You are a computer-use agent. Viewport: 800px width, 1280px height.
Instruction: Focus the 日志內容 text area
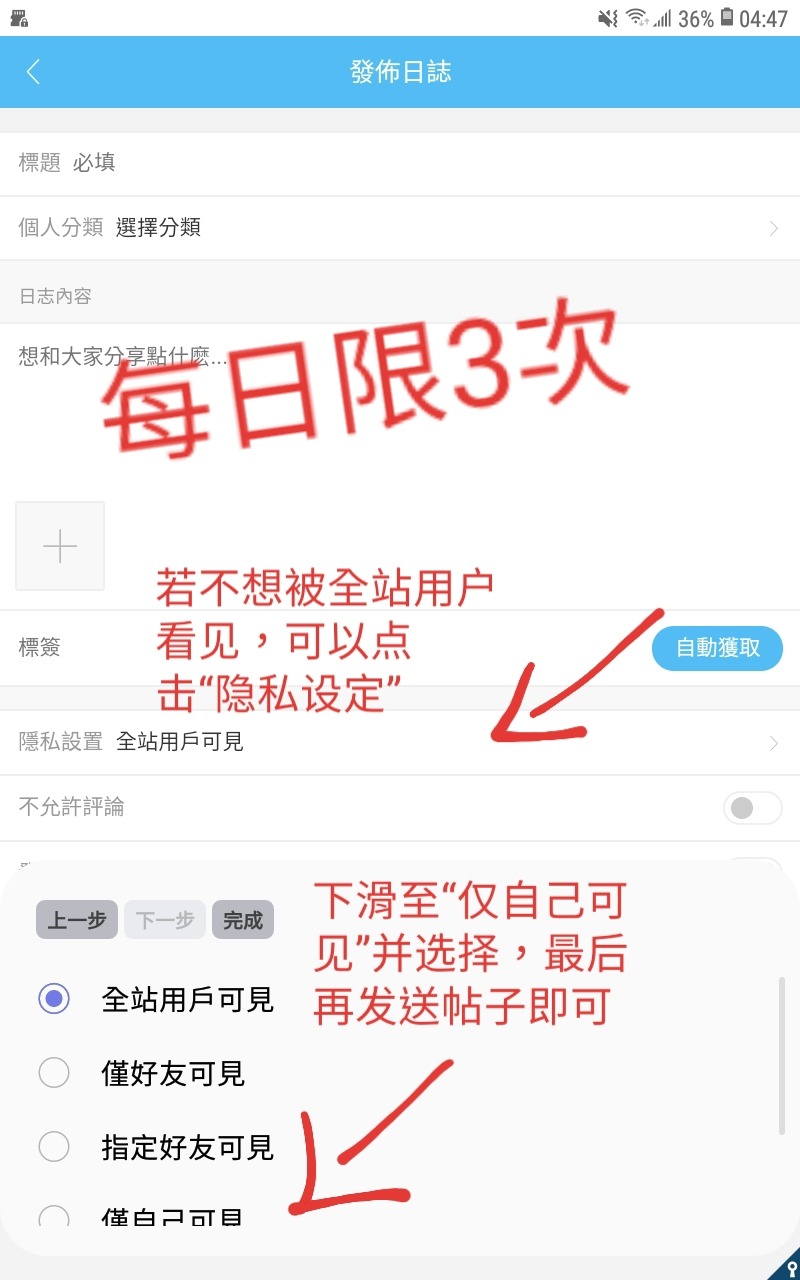pyautogui.click(x=400, y=400)
